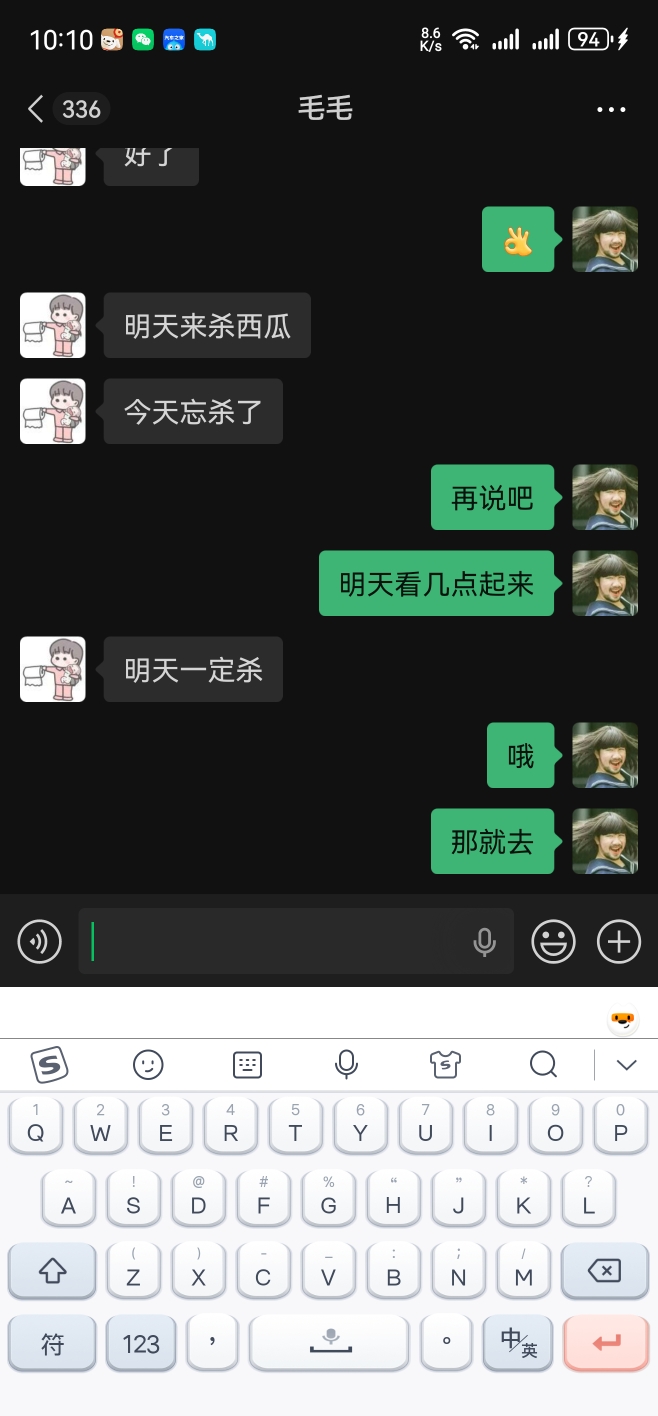The width and height of the screenshot is (658, 1416).
Task: Tap the backspace key
Action: click(x=604, y=1271)
